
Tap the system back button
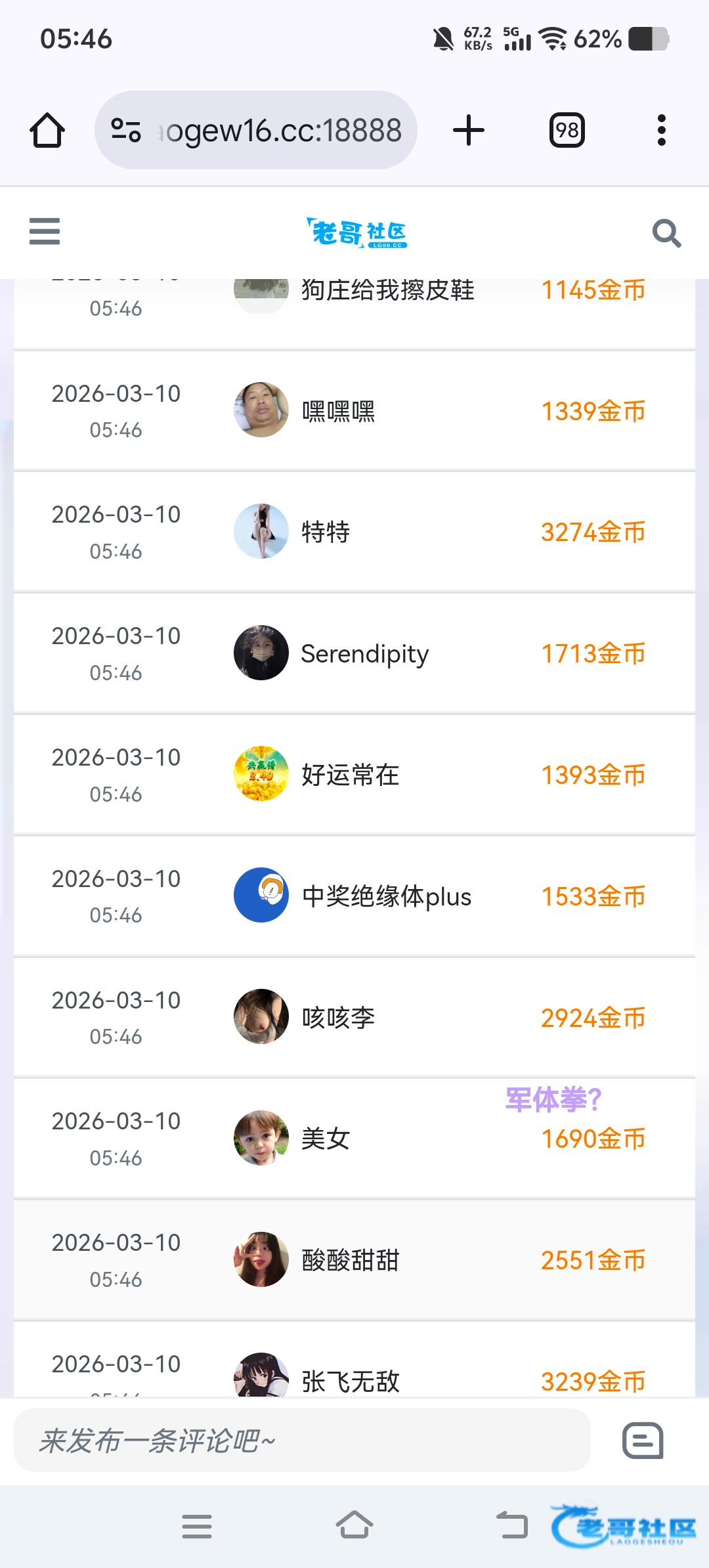(x=512, y=1525)
